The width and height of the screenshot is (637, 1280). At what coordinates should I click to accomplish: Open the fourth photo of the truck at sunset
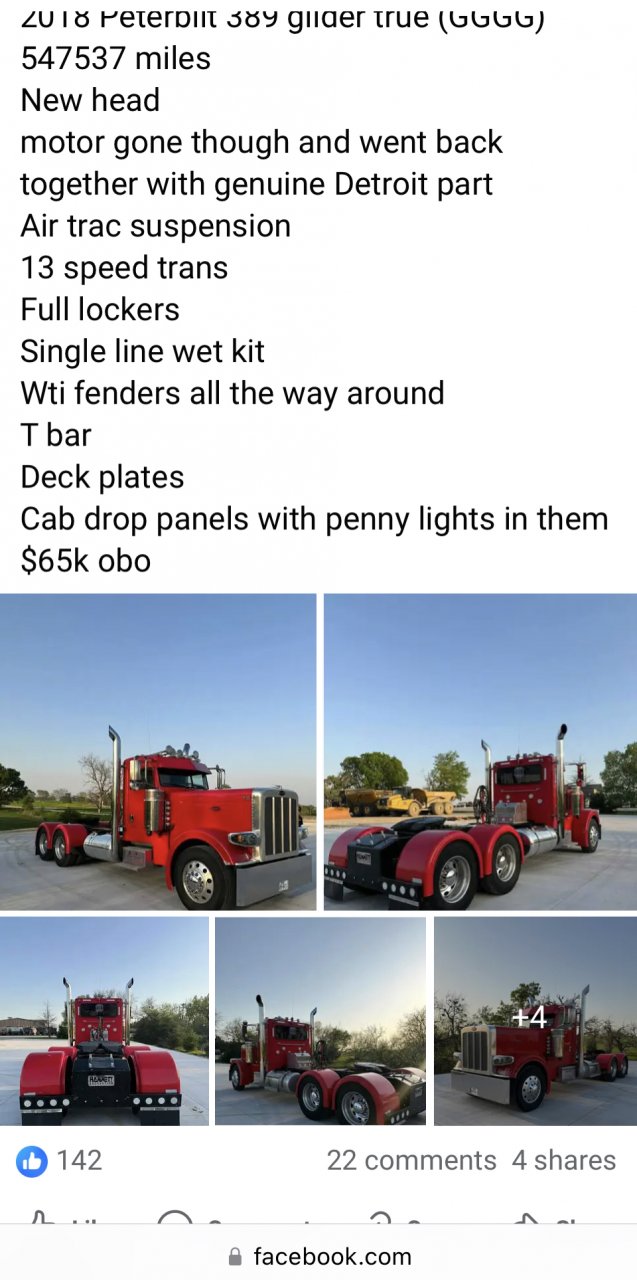coord(320,1021)
